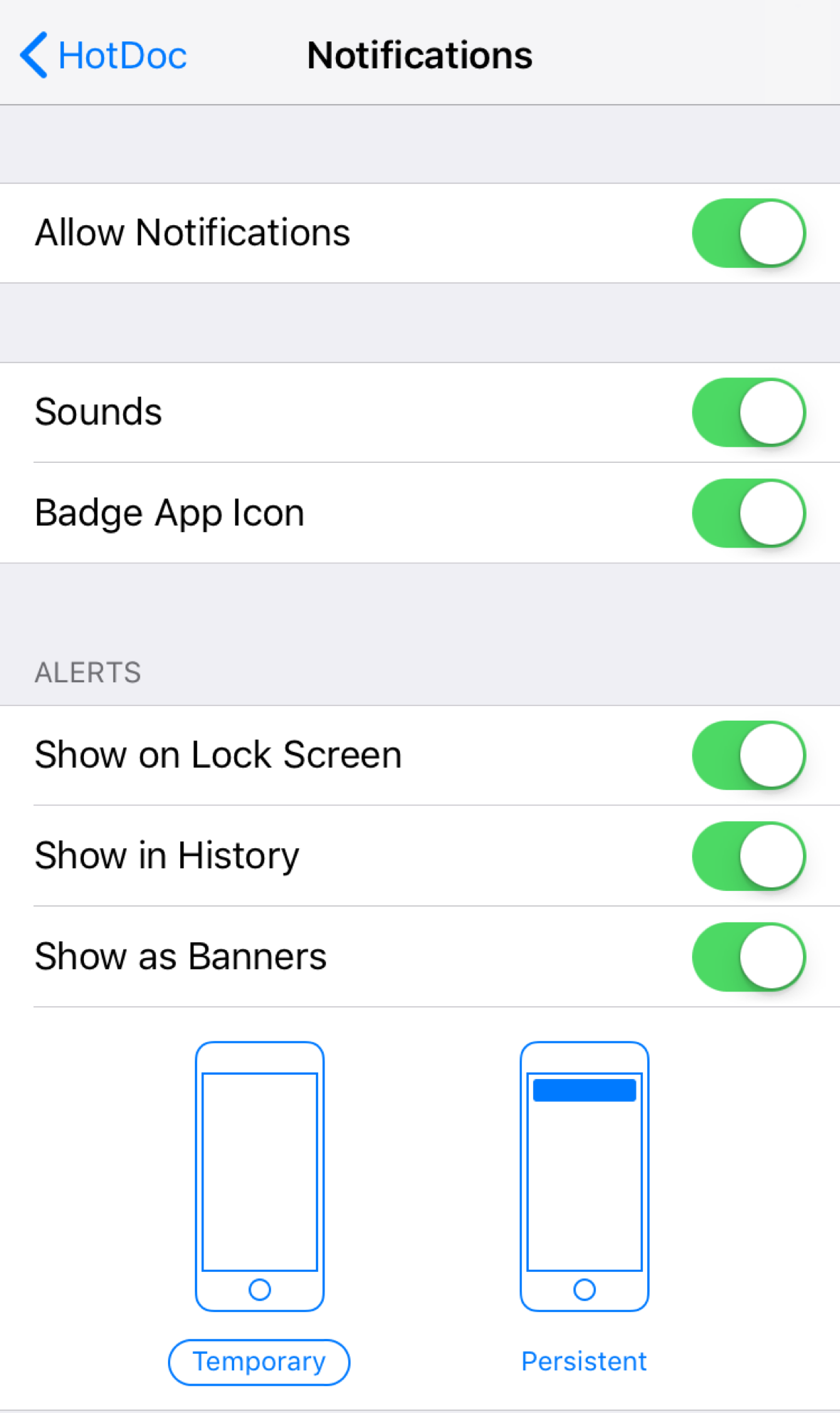The image size is (840, 1413).
Task: Go back to HotDoc settings
Action: pyautogui.click(x=103, y=55)
